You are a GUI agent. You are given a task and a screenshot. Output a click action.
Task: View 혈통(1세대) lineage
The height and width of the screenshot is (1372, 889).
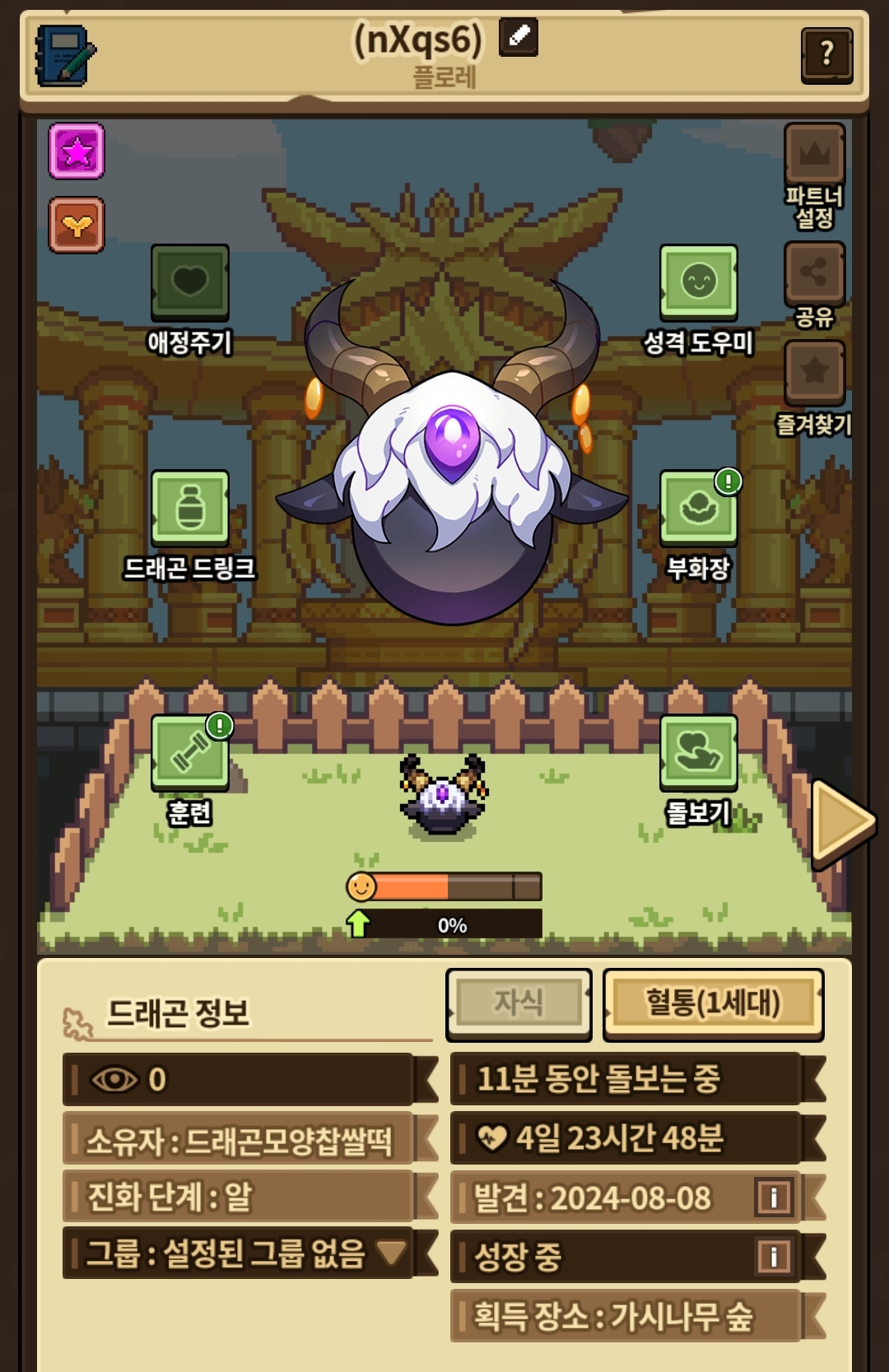tap(714, 1002)
